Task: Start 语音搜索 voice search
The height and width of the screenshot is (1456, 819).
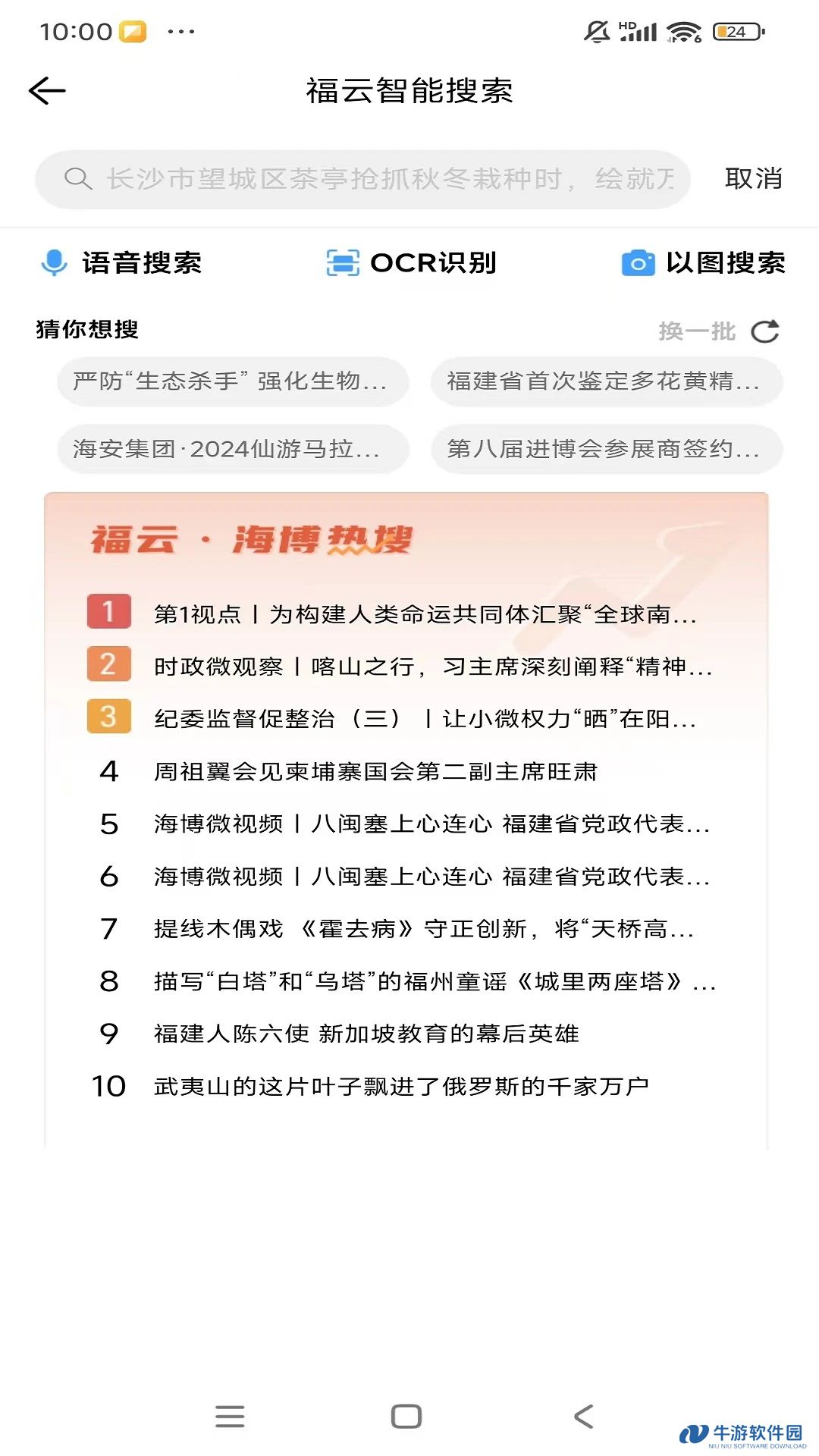Action: pos(121,263)
